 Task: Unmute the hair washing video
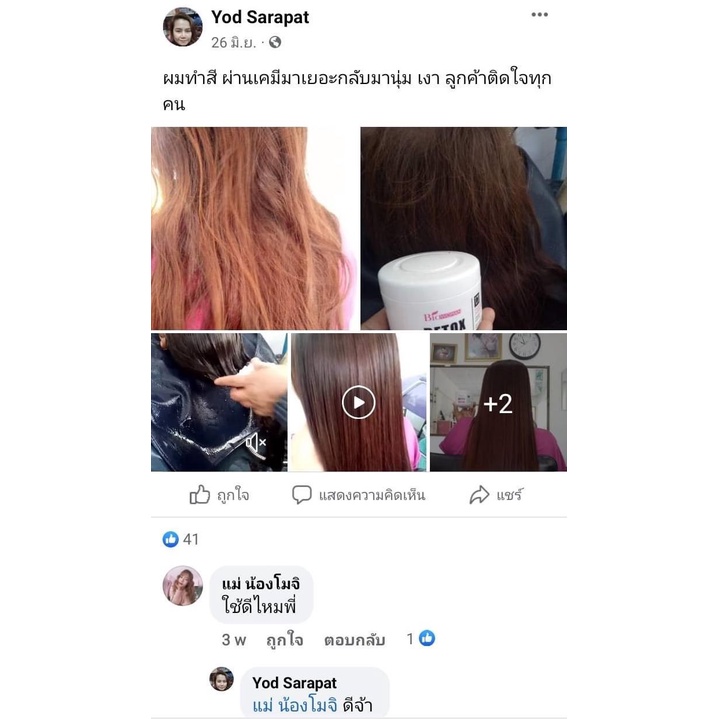[x=256, y=442]
